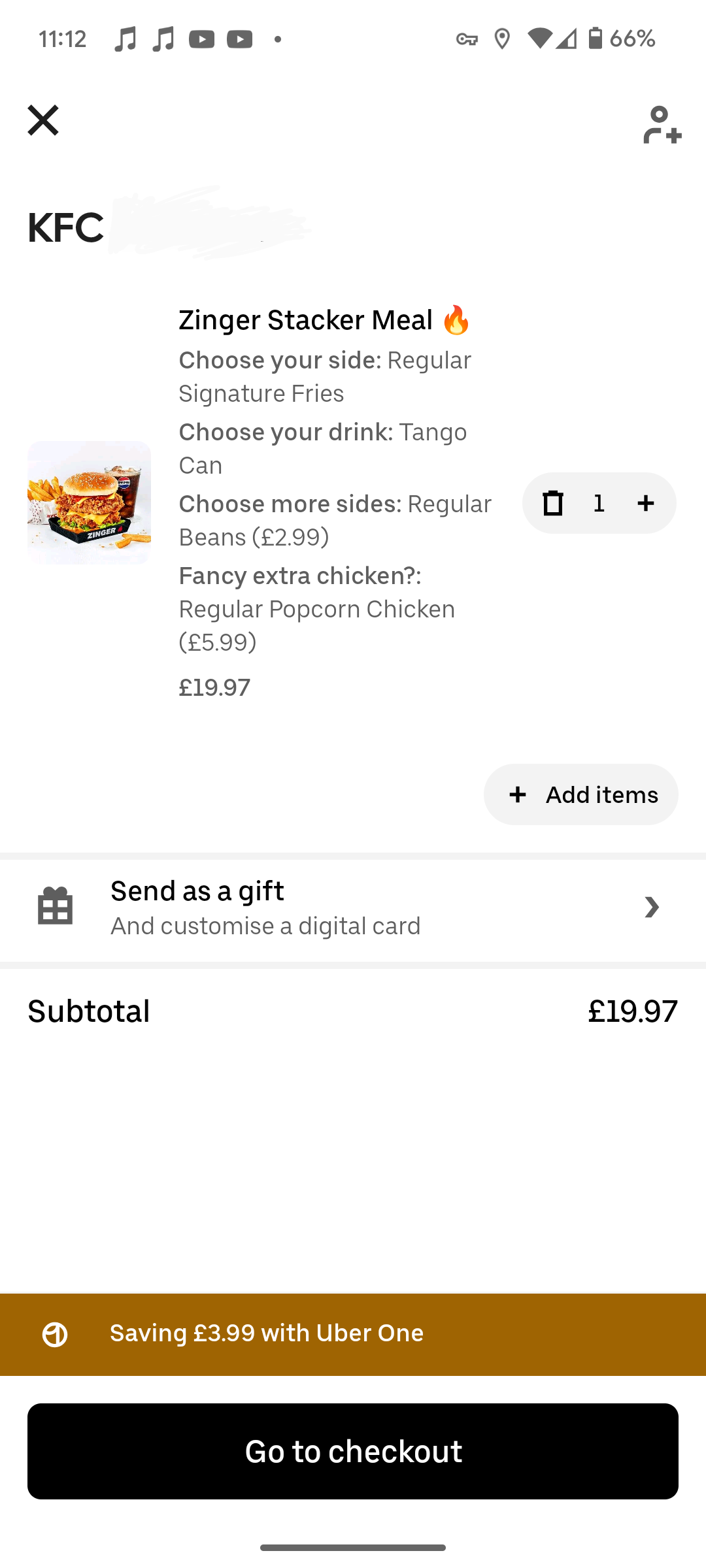Open the add person to group order icon
The image size is (706, 1568).
[662, 124]
